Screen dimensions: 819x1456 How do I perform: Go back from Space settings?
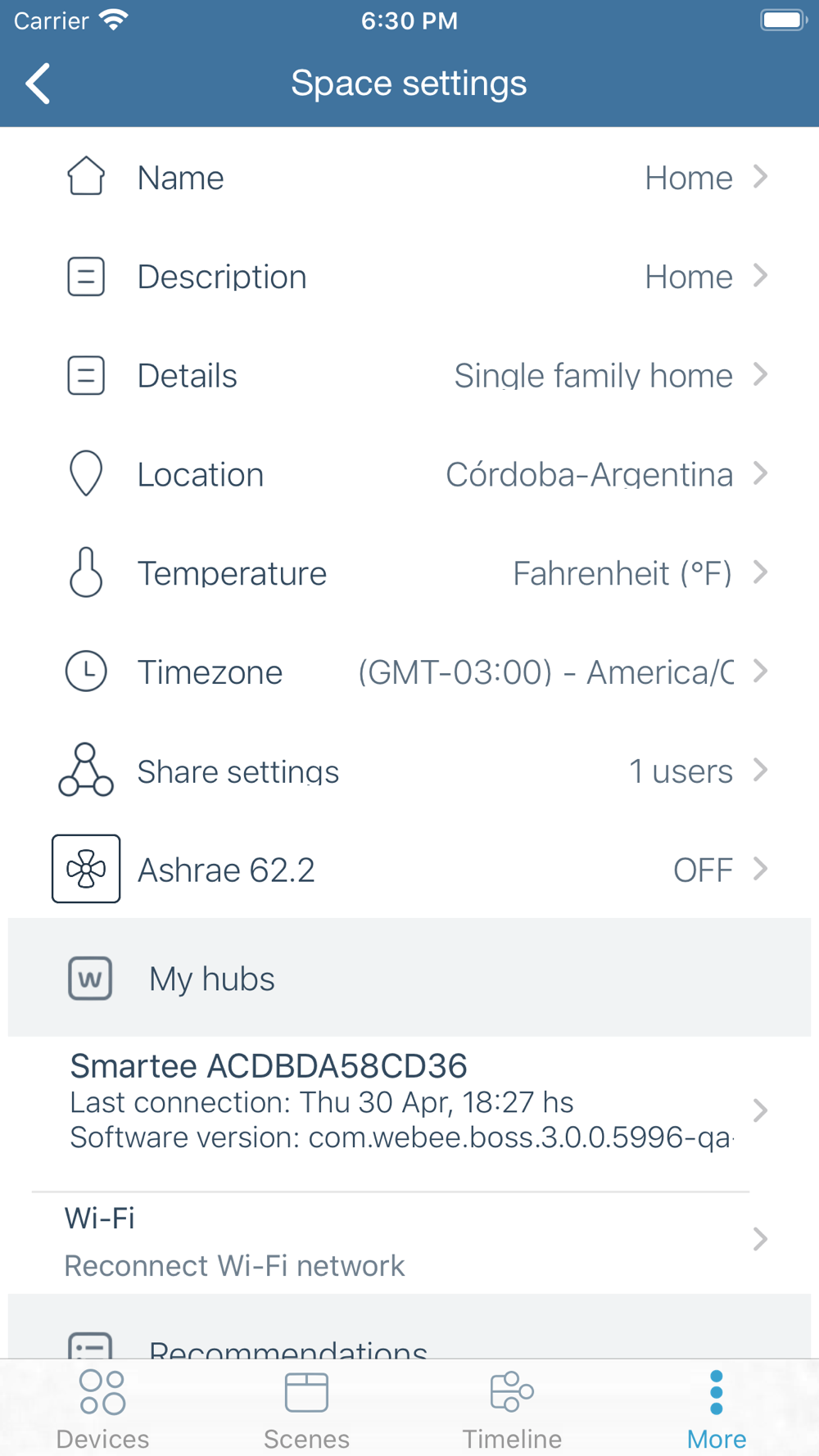click(x=38, y=84)
